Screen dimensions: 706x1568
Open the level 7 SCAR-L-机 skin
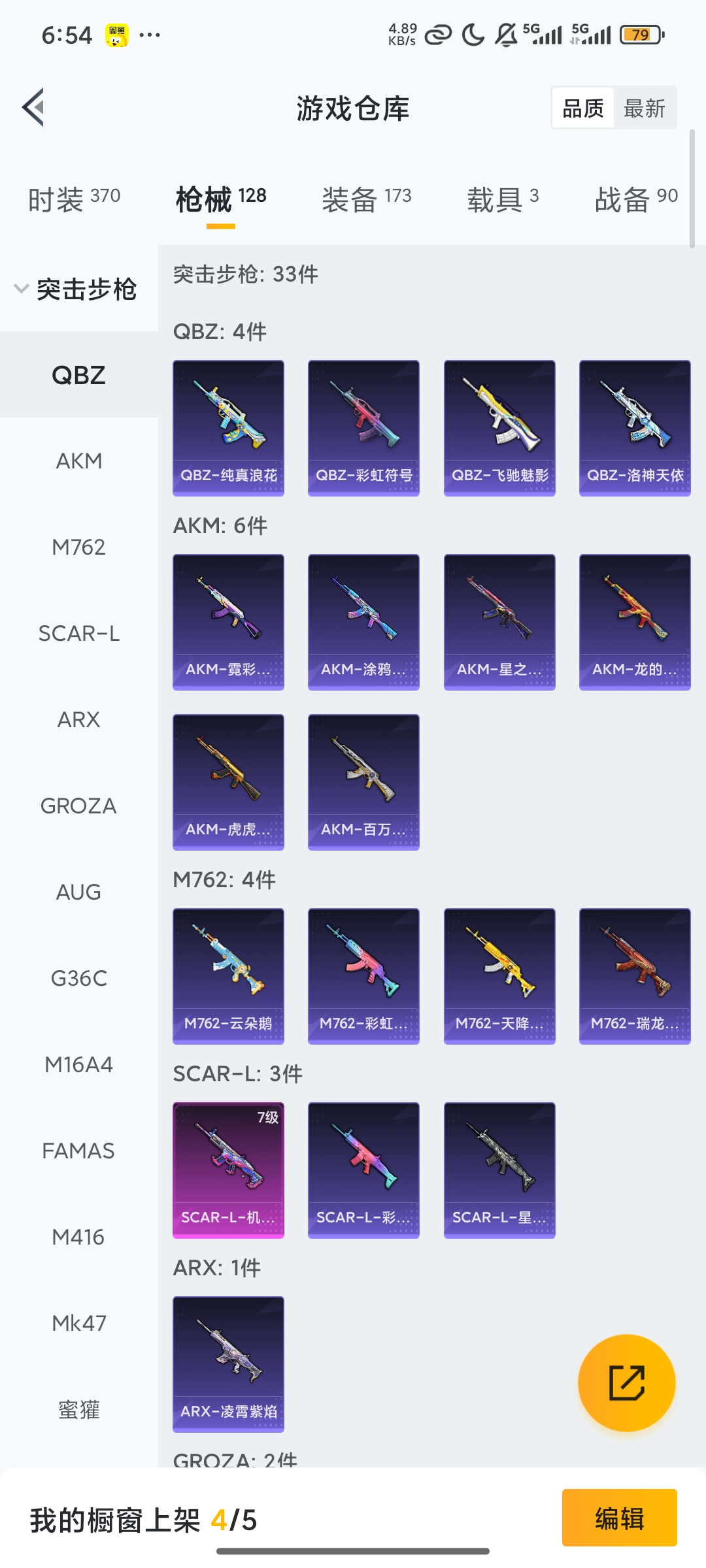point(228,1170)
